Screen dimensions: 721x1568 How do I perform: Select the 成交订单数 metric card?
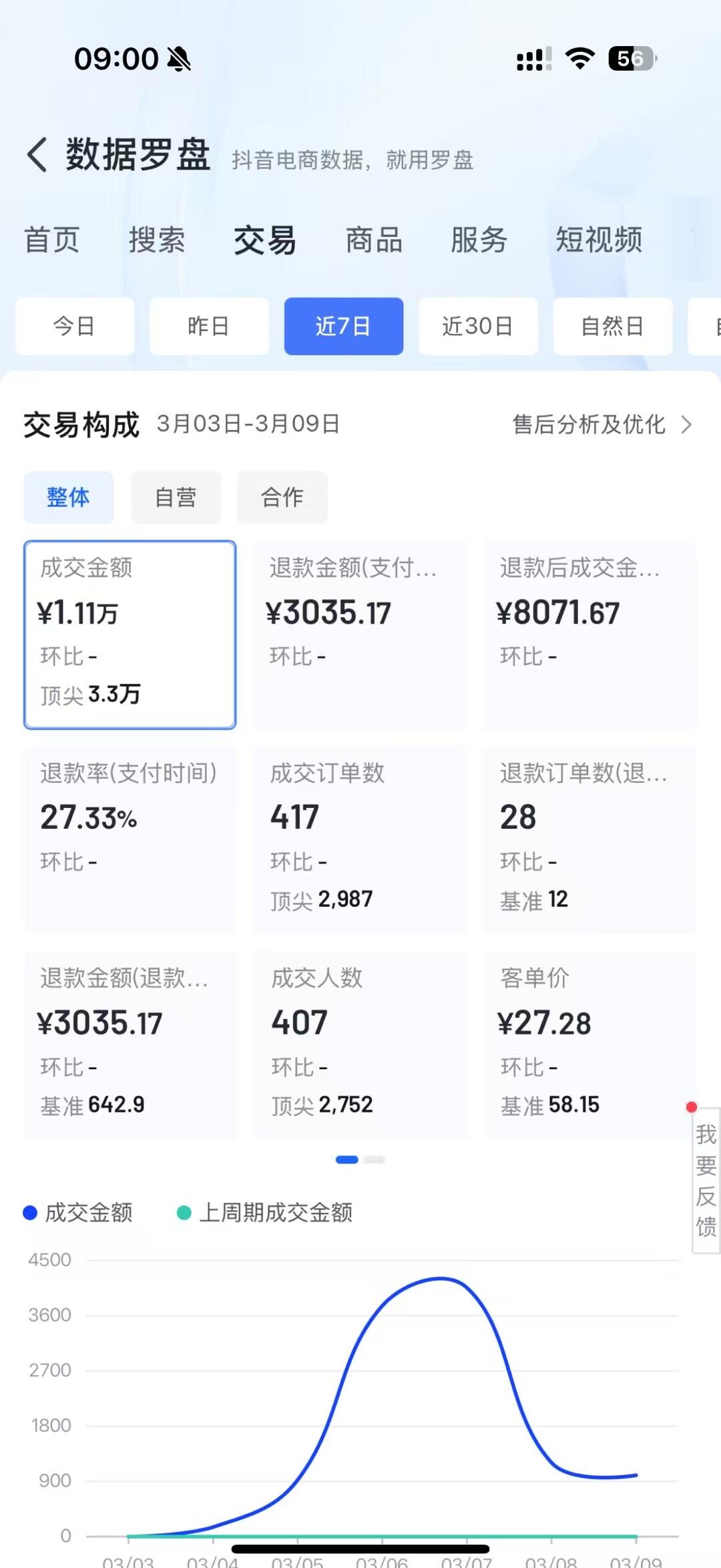click(x=360, y=839)
